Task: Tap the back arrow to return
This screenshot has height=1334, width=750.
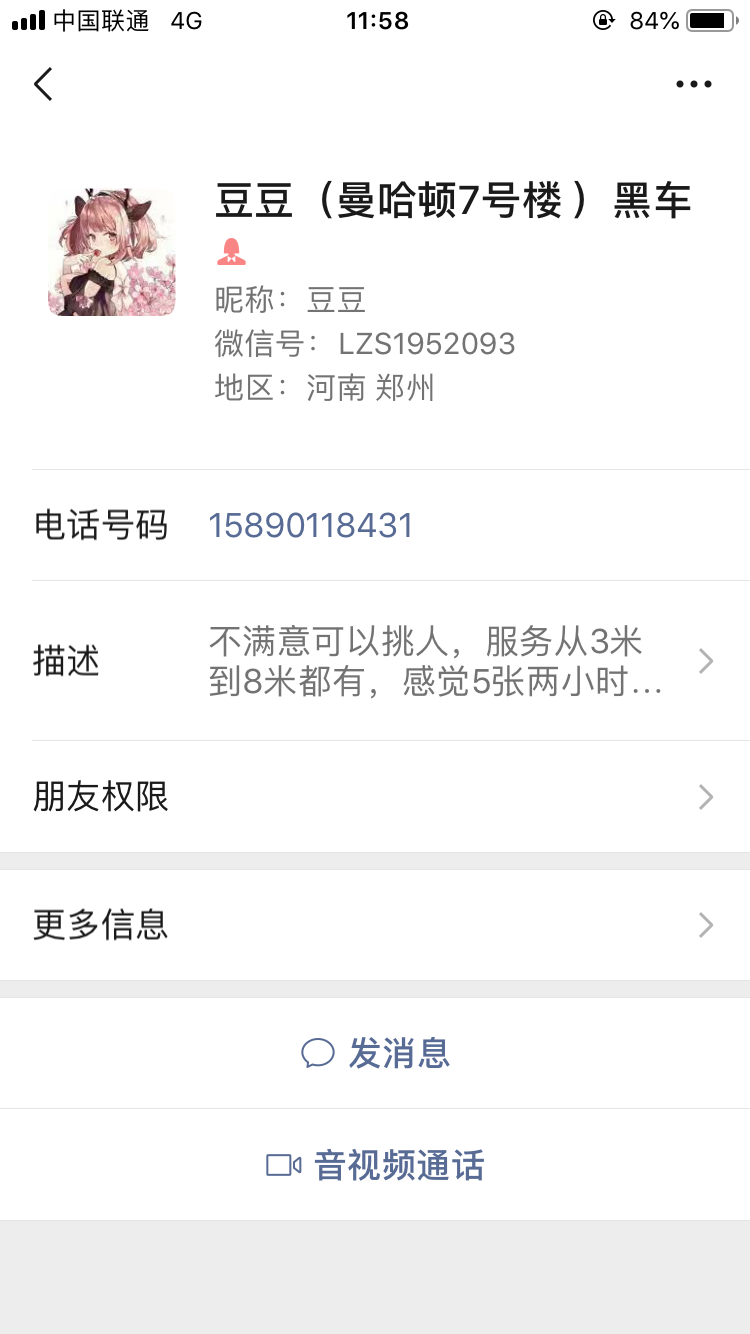Action: (x=42, y=84)
